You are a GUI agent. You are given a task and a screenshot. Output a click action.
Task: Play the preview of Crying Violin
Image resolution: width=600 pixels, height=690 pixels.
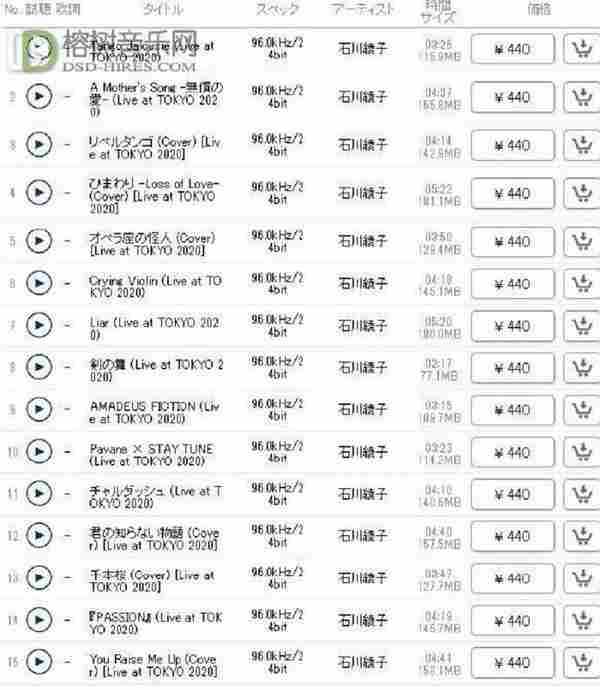37,289
